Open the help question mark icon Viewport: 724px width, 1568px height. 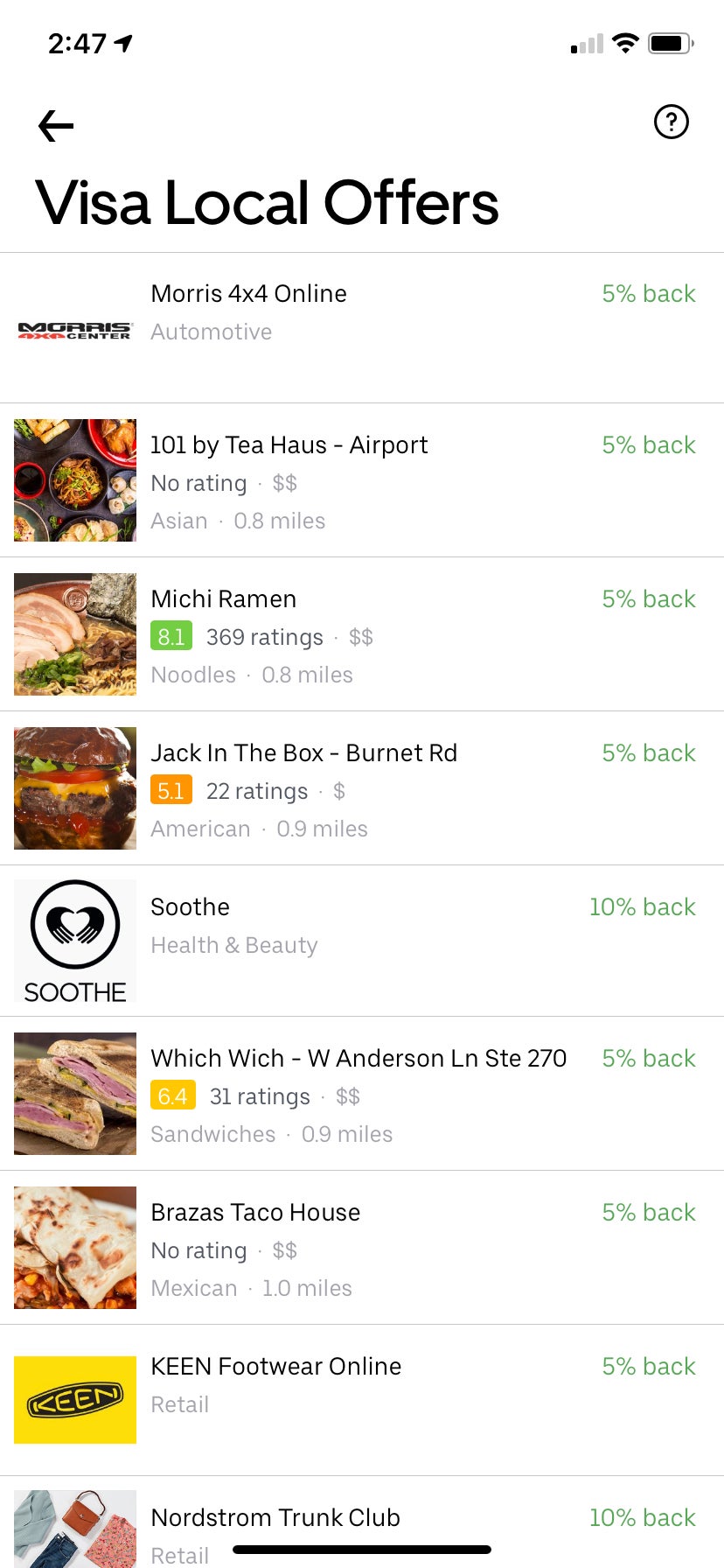pyautogui.click(x=671, y=122)
